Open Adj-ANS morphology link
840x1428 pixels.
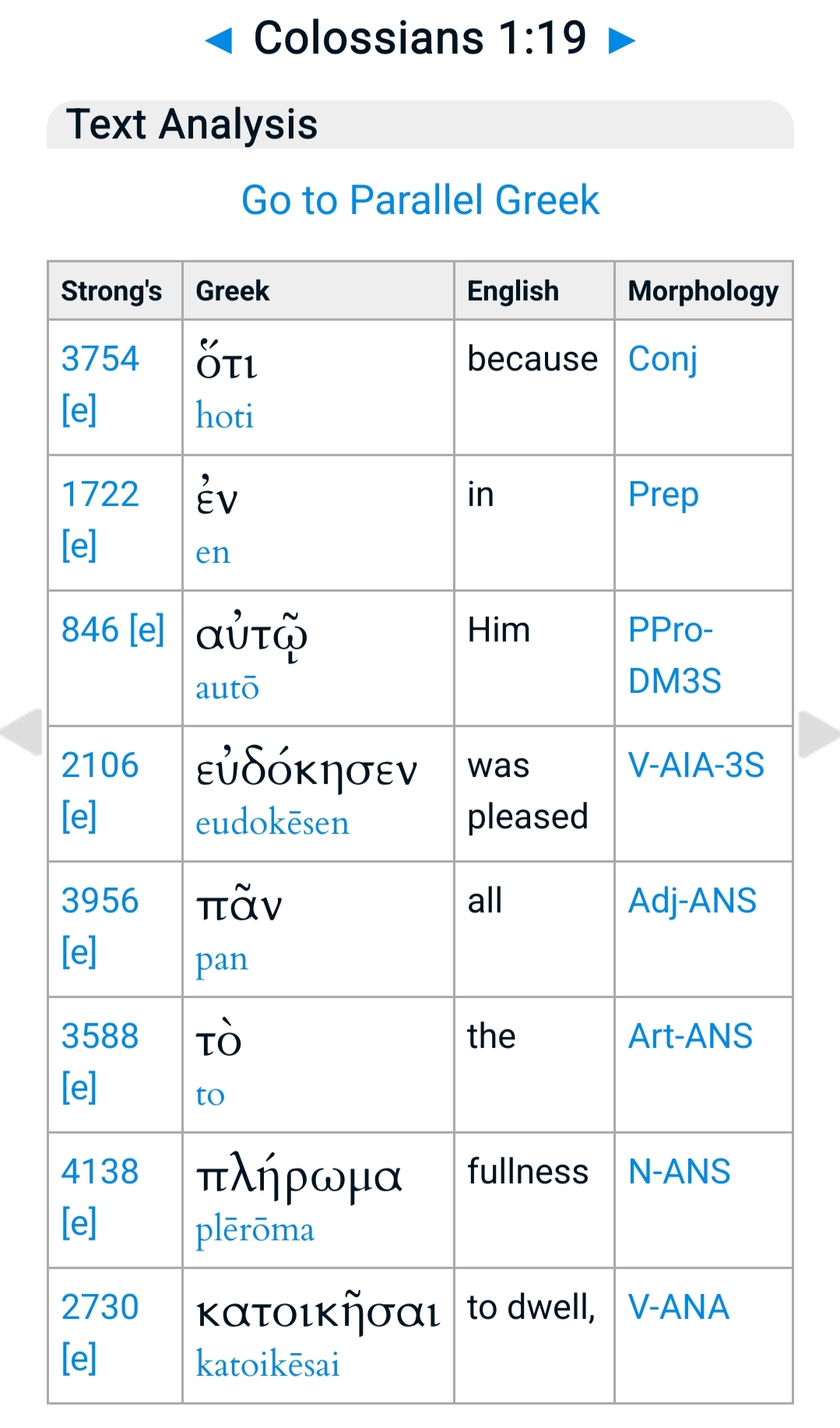pyautogui.click(x=692, y=901)
